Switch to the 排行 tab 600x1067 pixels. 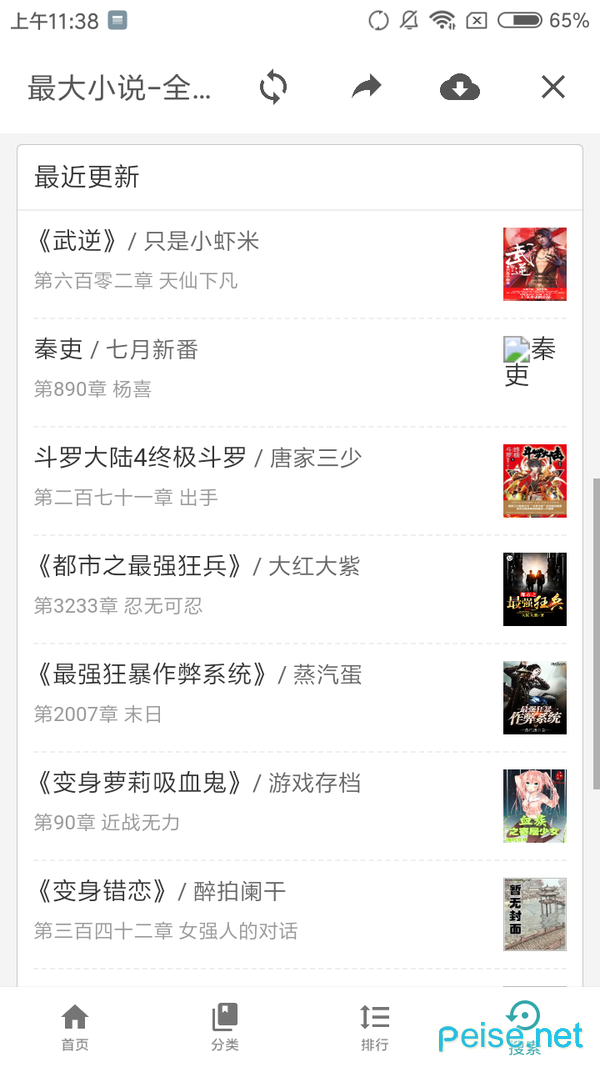point(375,1027)
